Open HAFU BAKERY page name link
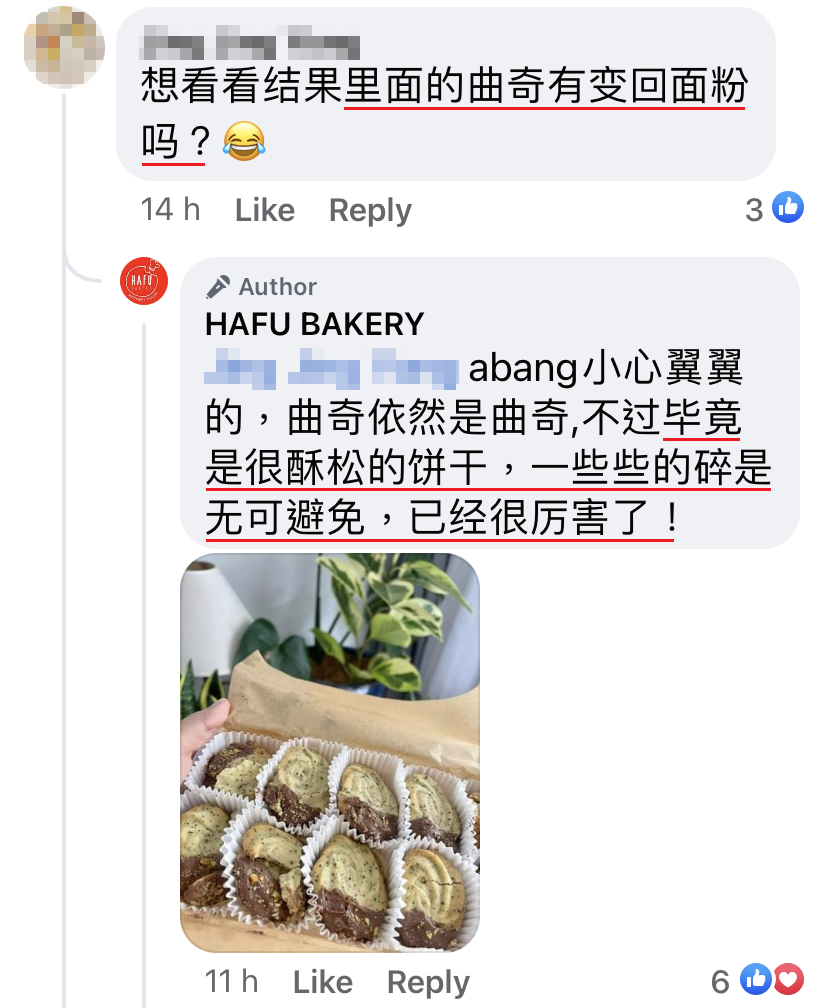This screenshot has width=828, height=1008. 314,323
